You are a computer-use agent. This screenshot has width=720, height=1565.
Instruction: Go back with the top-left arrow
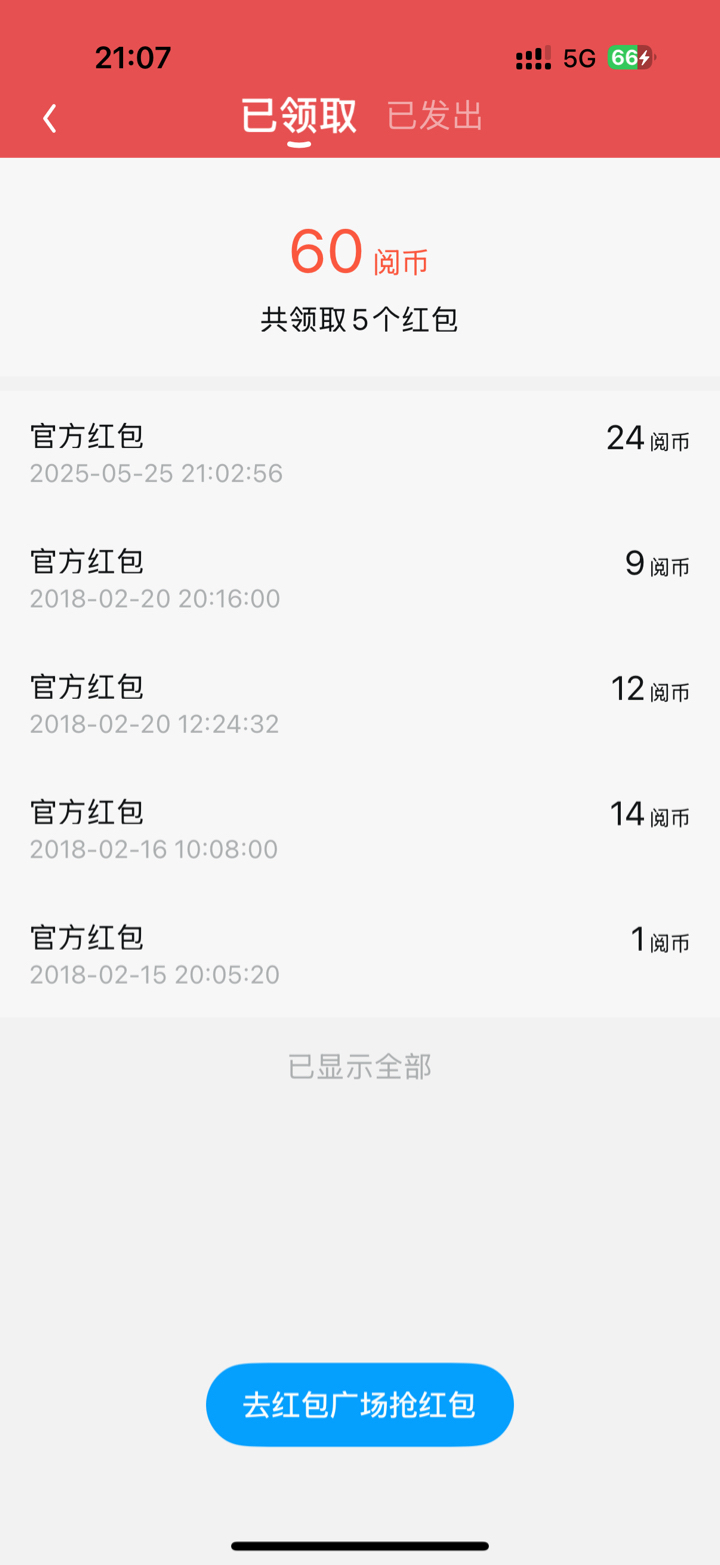(50, 118)
